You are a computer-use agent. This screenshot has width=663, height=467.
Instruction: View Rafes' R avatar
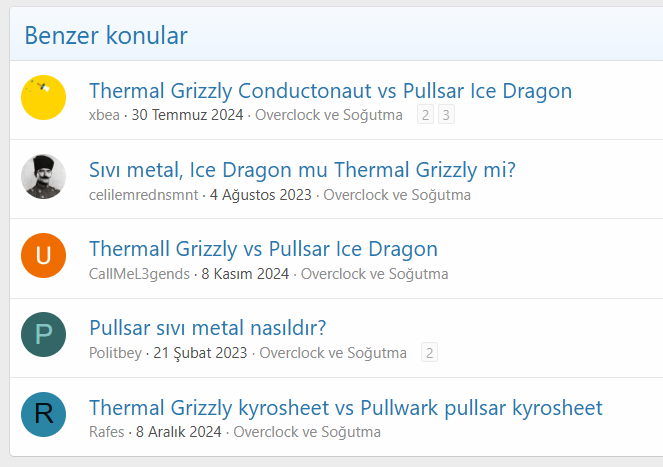44,414
